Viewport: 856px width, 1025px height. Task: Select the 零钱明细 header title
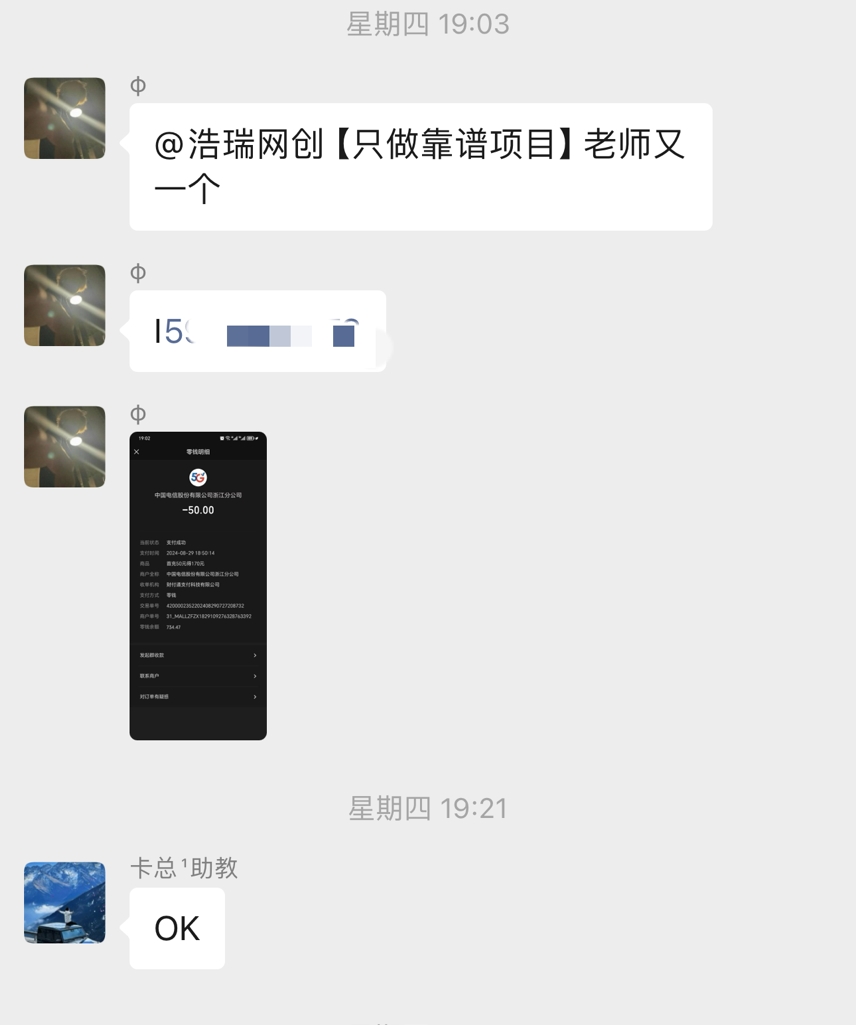coord(199,452)
